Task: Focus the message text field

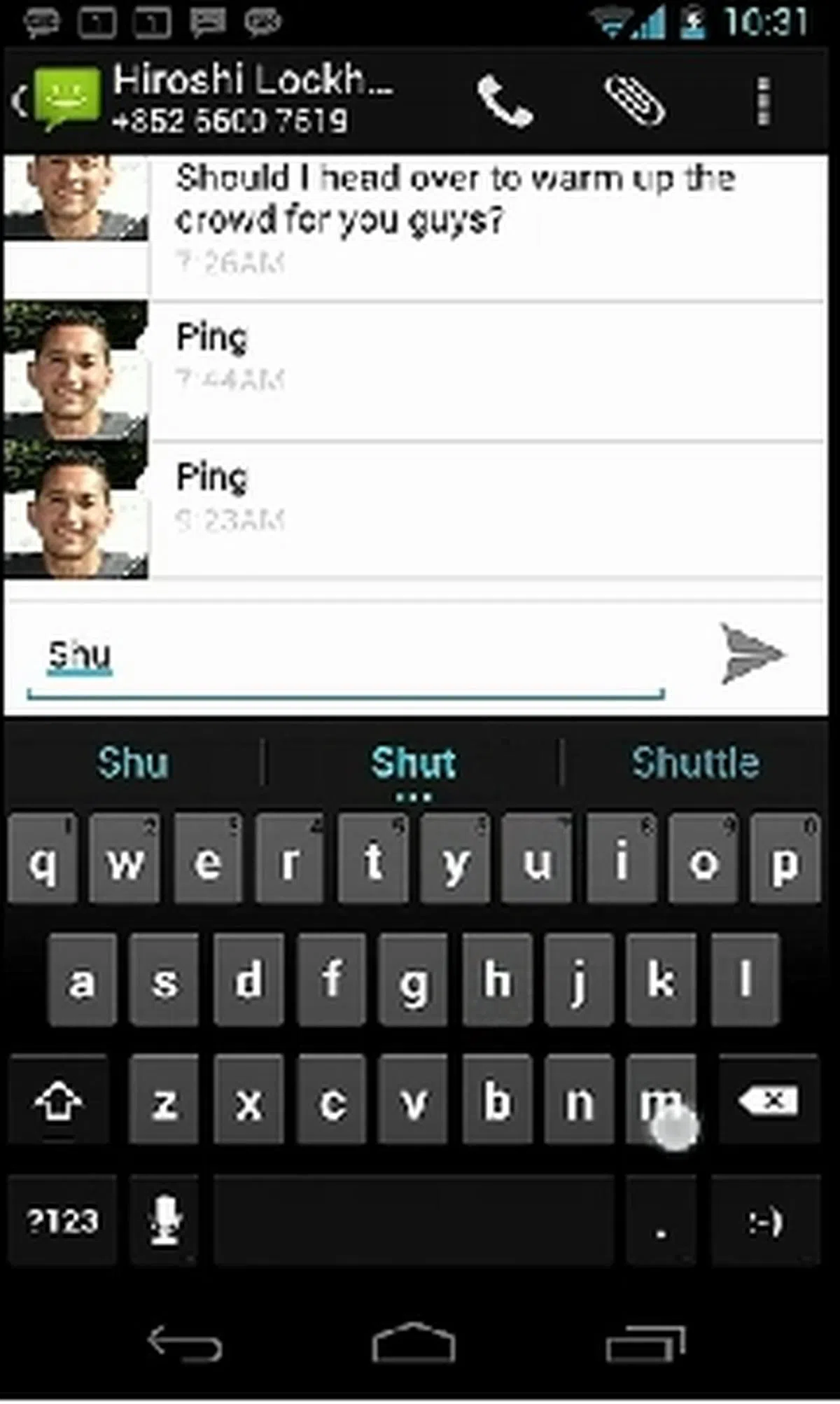Action: (x=343, y=657)
